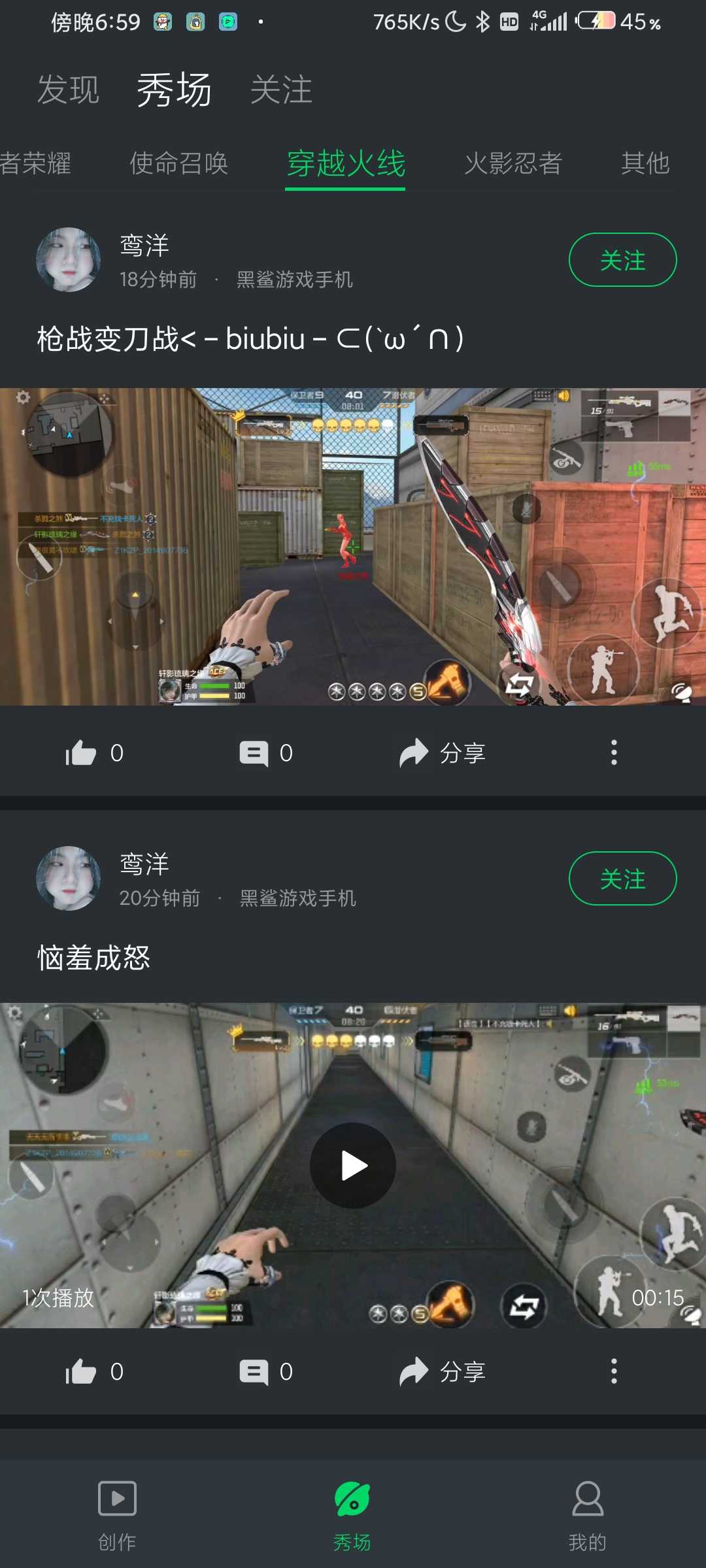
Task: Select the 火影忍者 game category
Action: [513, 163]
